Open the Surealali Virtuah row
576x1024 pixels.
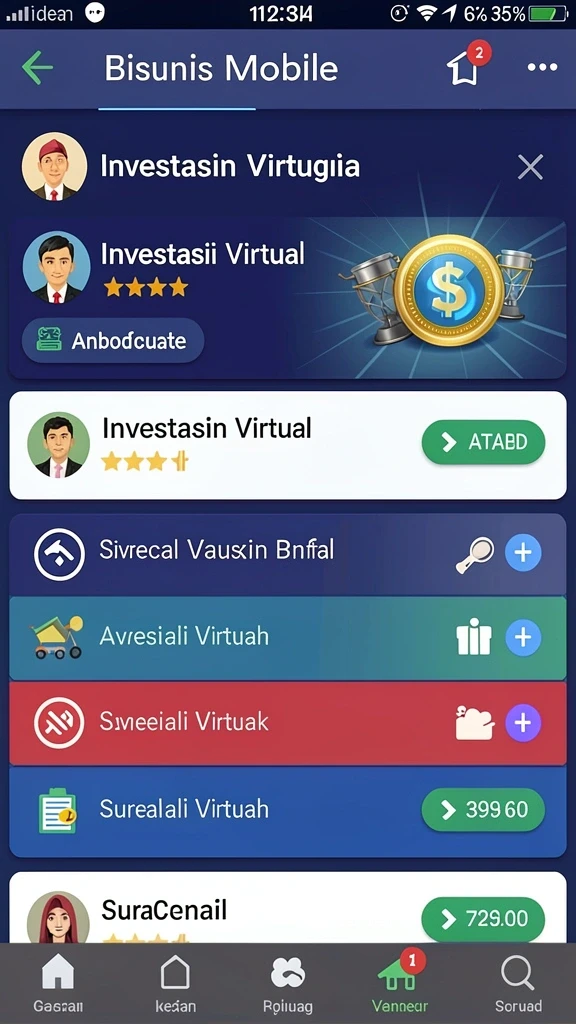[x=287, y=811]
